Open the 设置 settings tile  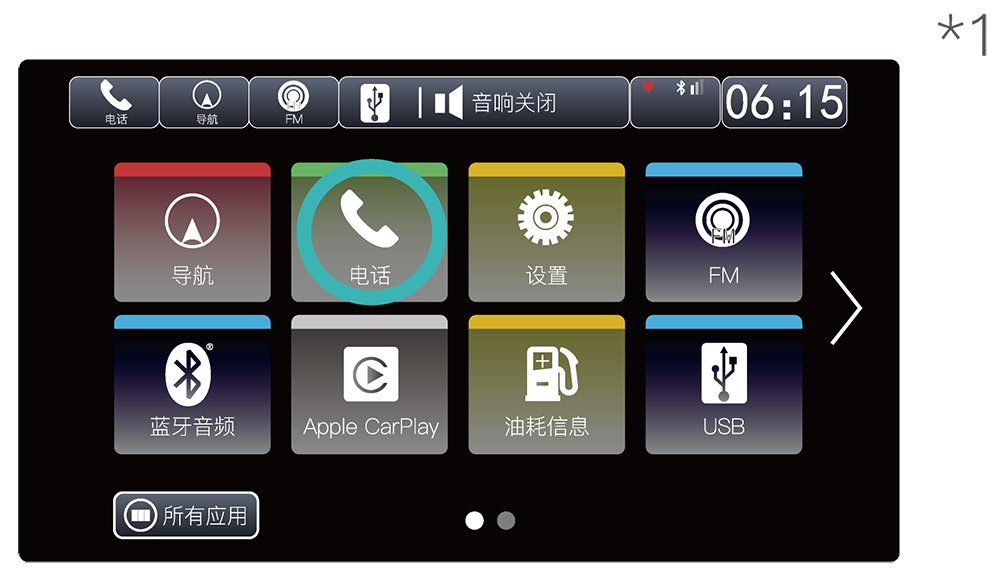click(546, 232)
